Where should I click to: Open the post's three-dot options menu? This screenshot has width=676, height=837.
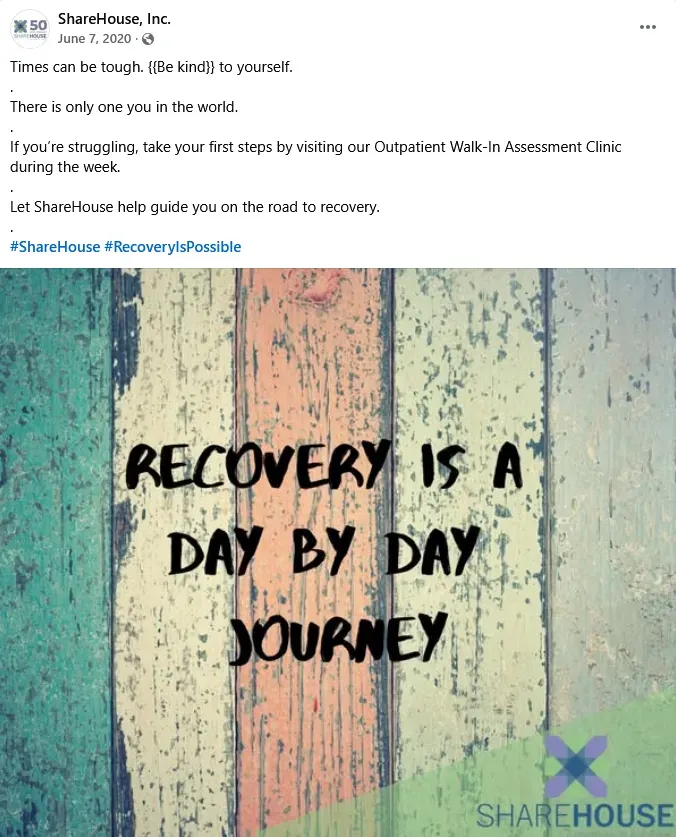coord(648,28)
